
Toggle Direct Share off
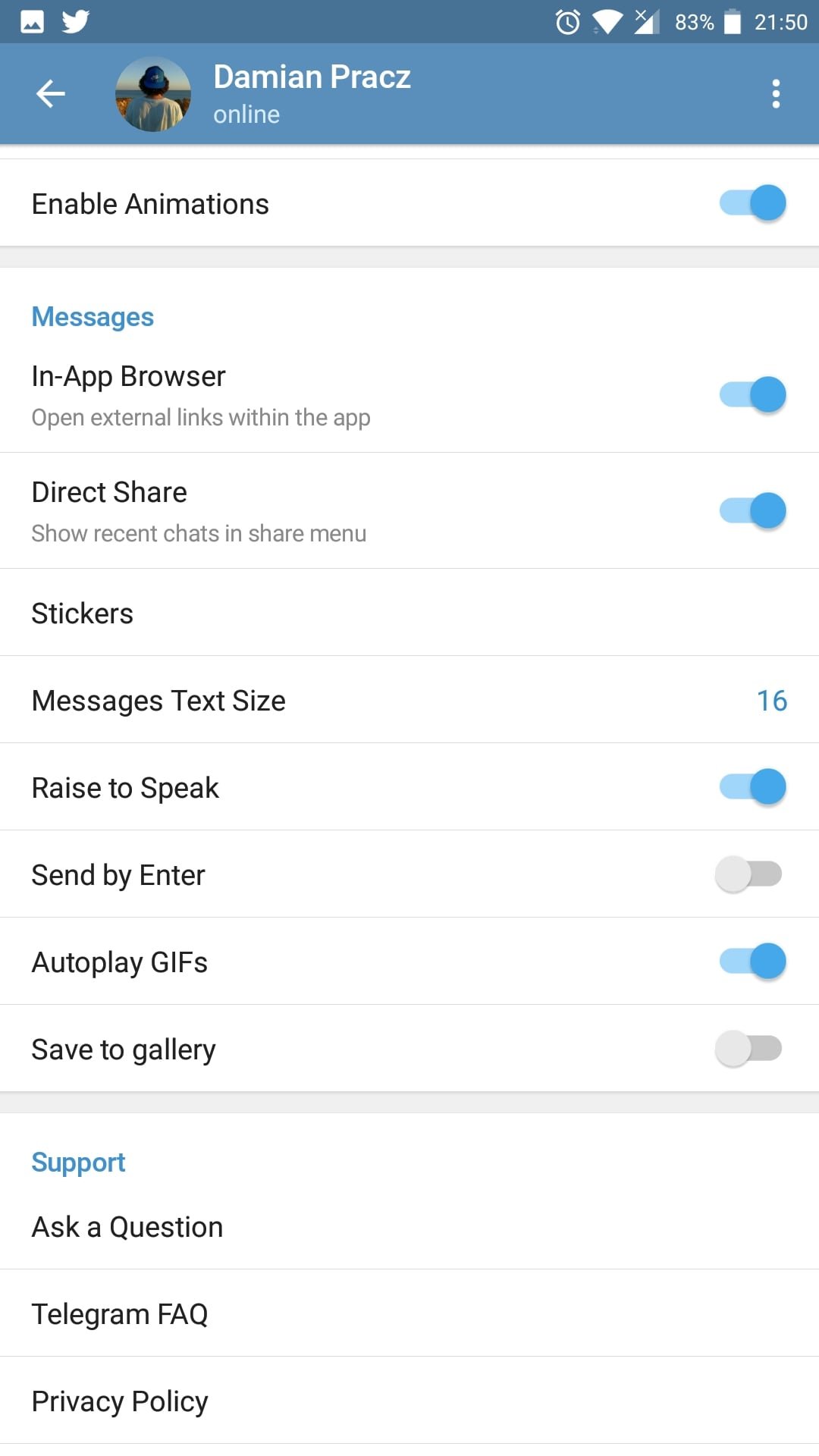(x=752, y=511)
